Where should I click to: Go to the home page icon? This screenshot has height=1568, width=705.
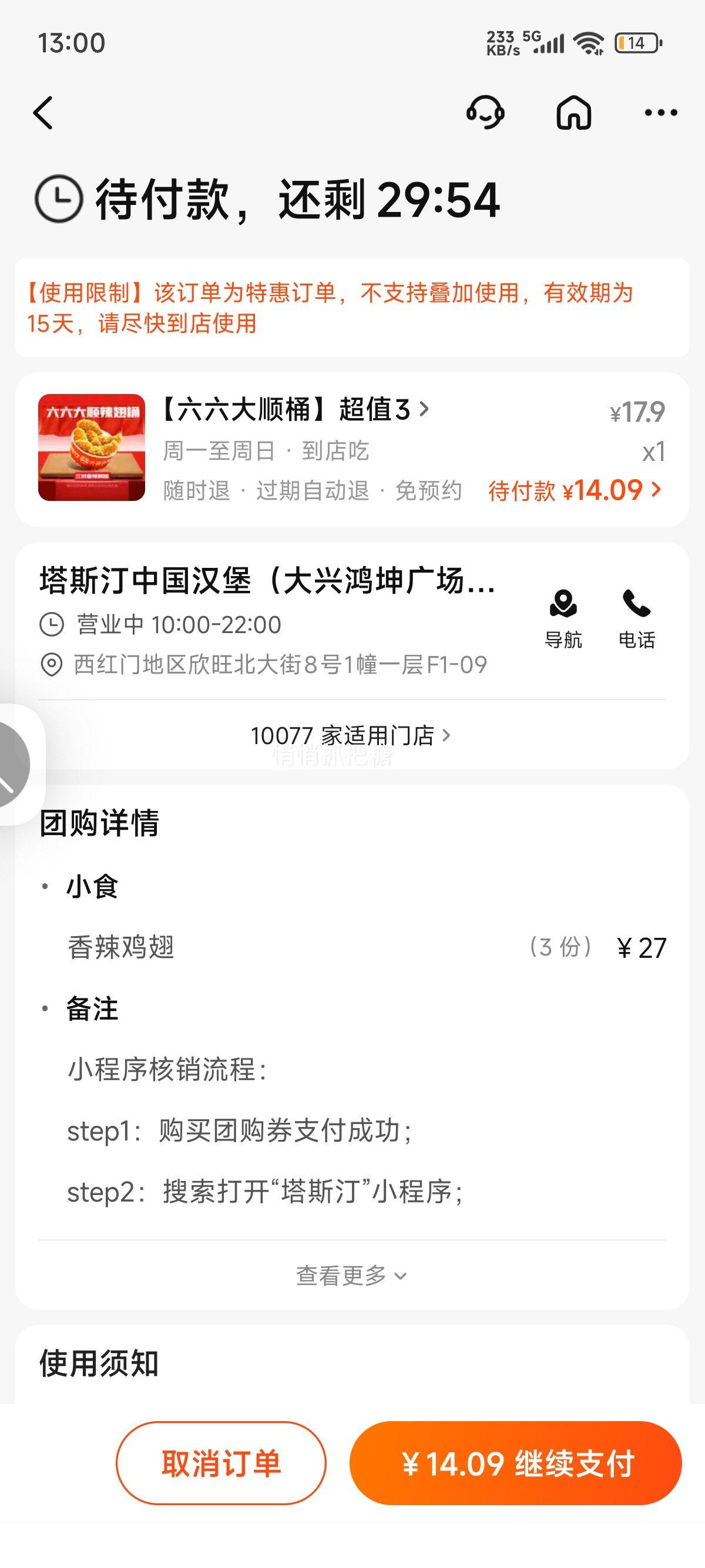tap(573, 113)
